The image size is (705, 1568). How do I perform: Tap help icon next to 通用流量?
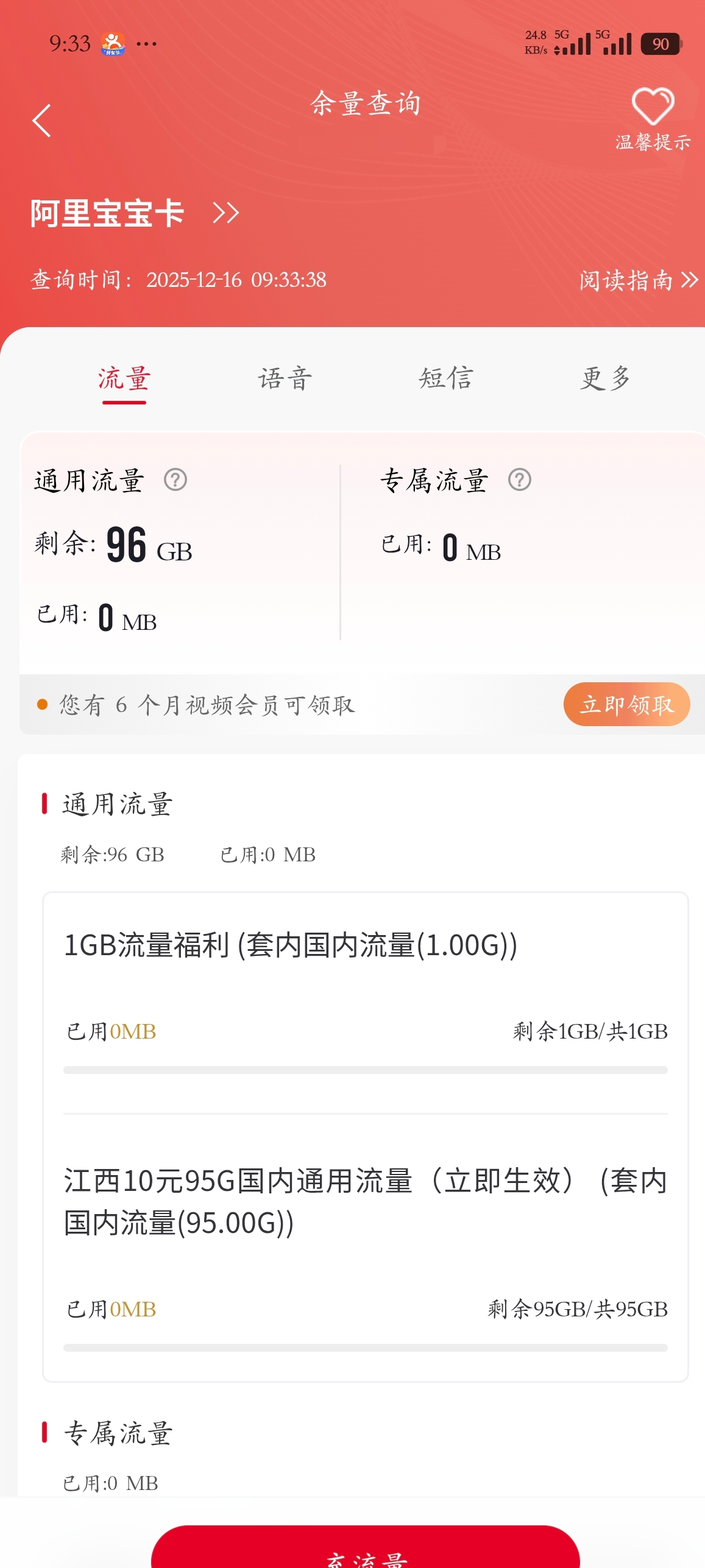[175, 480]
